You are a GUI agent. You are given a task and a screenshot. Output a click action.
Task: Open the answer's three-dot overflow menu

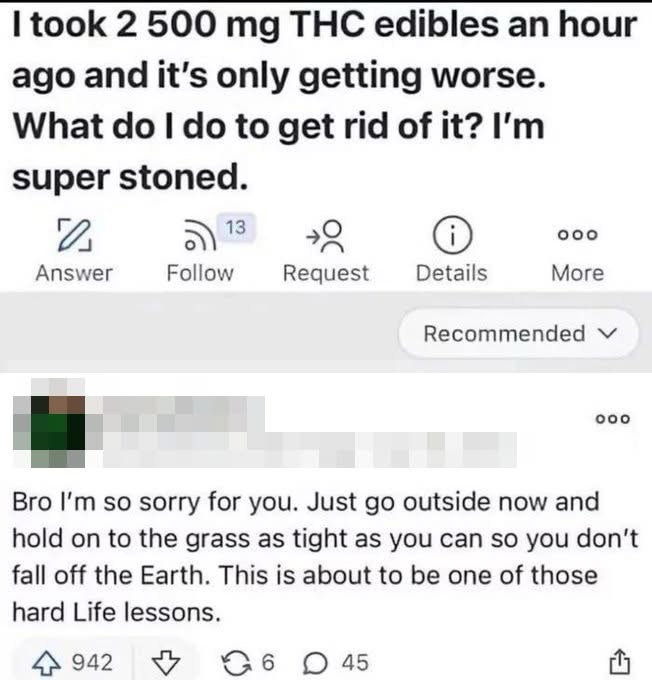tap(612, 419)
